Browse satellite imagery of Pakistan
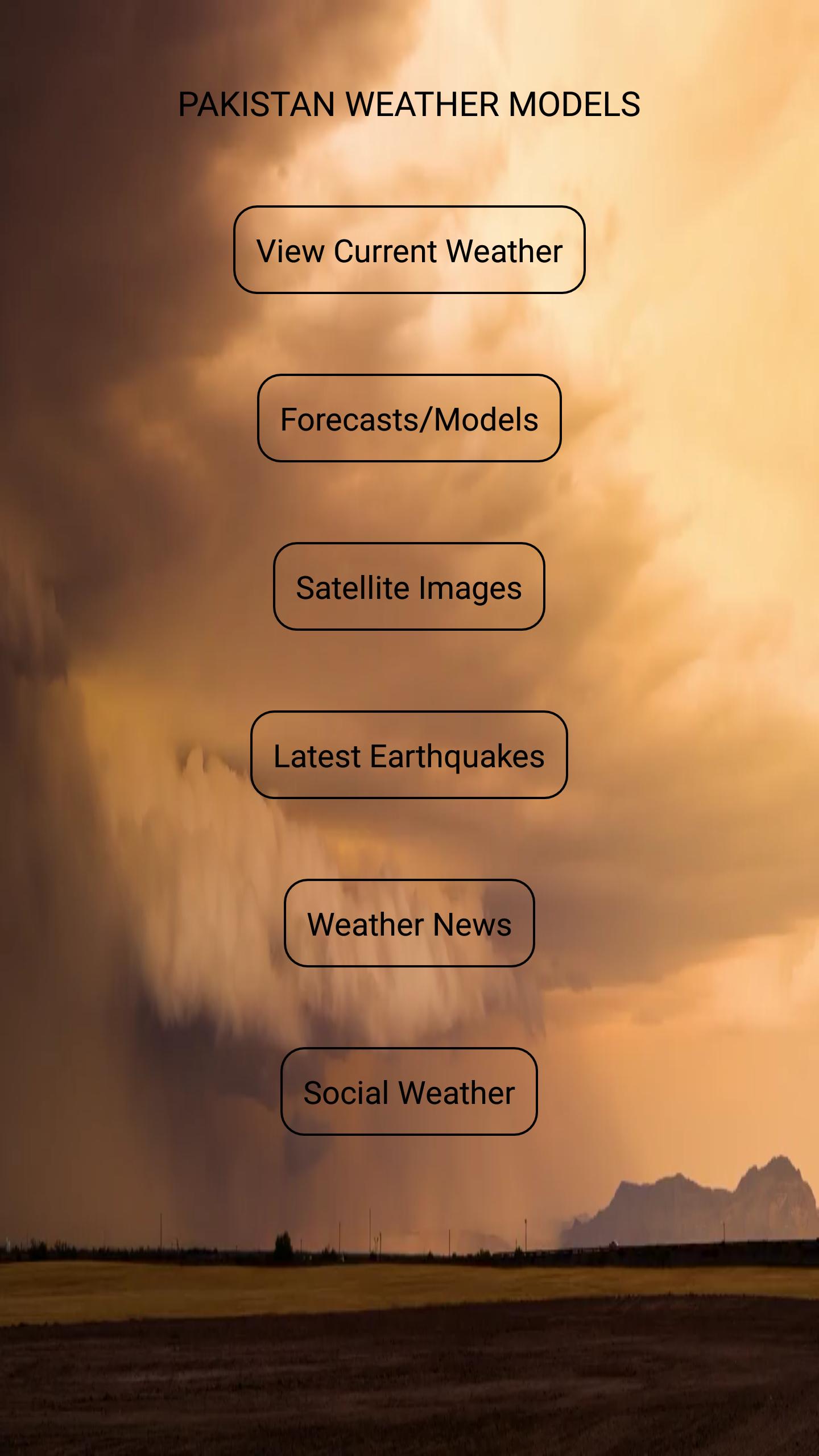 [x=409, y=587]
